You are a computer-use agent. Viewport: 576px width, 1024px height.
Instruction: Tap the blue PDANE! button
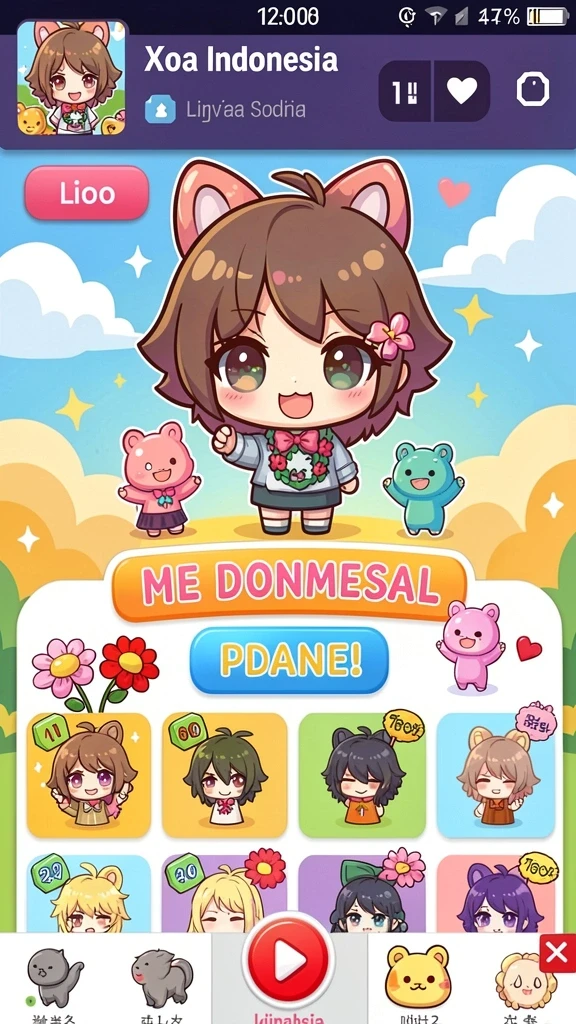(289, 660)
